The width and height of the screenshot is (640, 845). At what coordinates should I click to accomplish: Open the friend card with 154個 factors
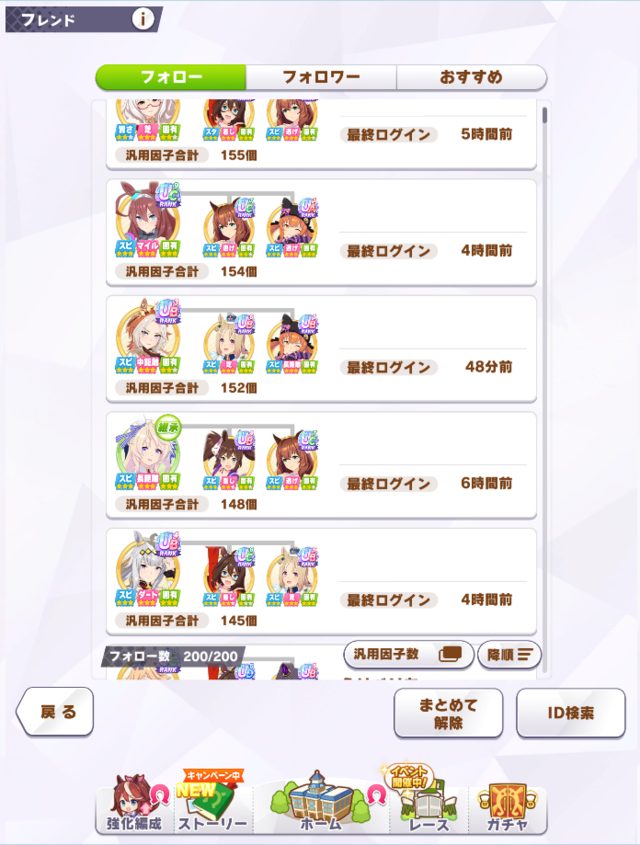click(321, 232)
